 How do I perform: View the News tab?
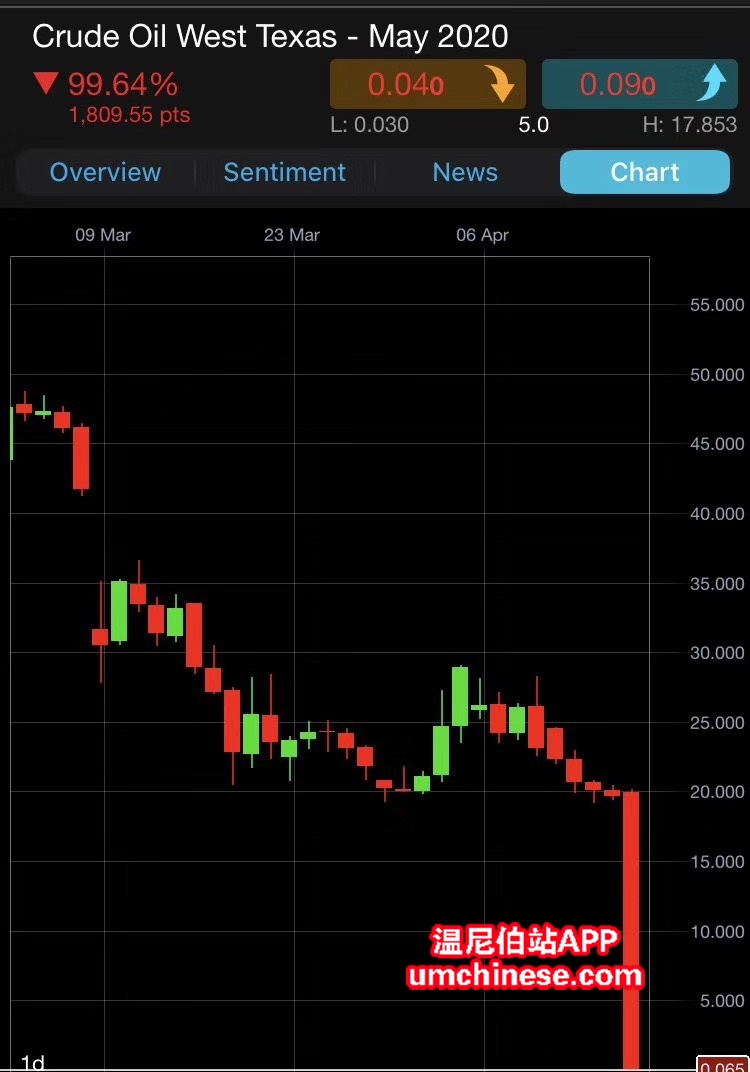465,172
